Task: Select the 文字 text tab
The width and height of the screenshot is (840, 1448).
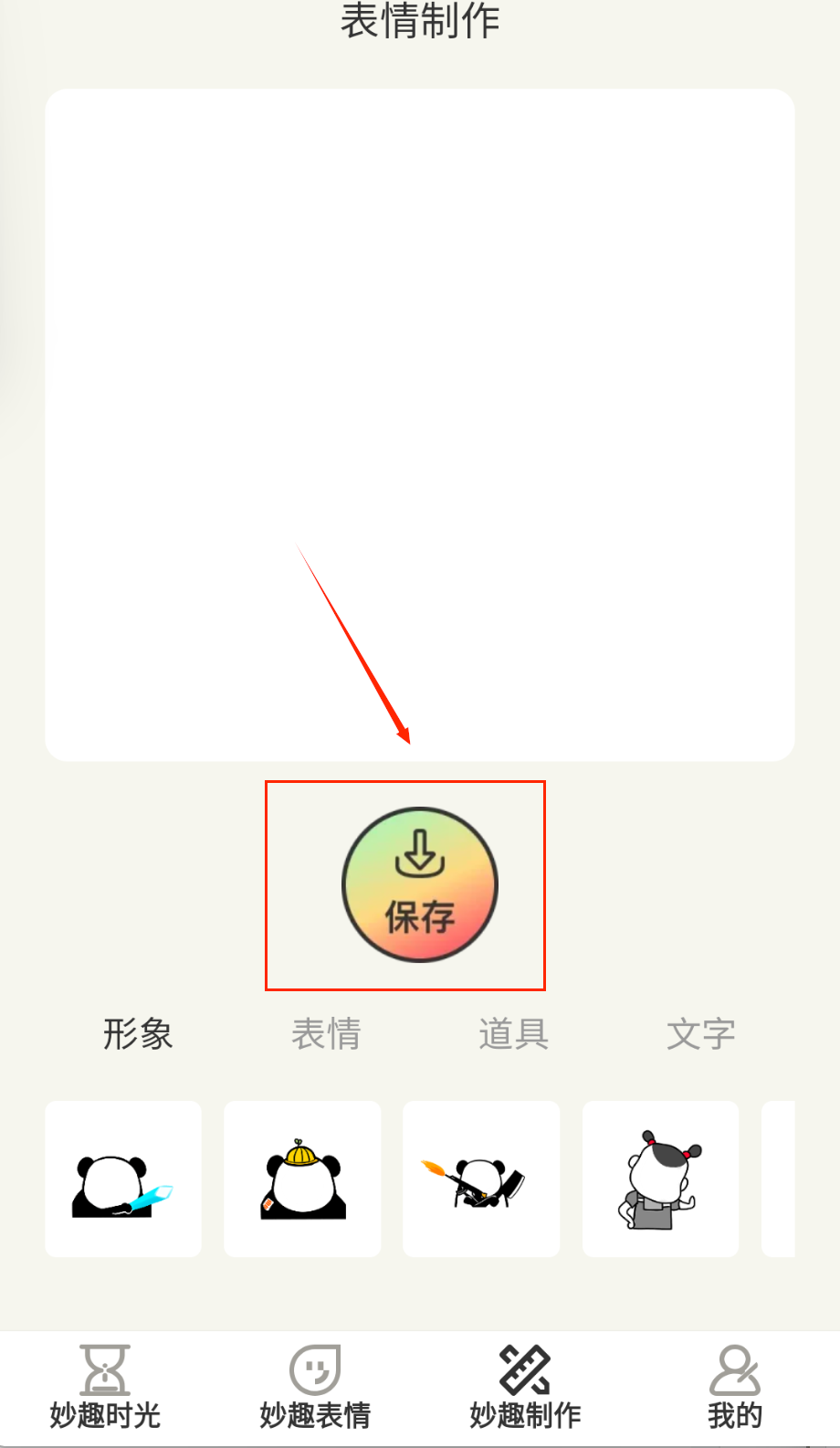Action: [x=700, y=1034]
